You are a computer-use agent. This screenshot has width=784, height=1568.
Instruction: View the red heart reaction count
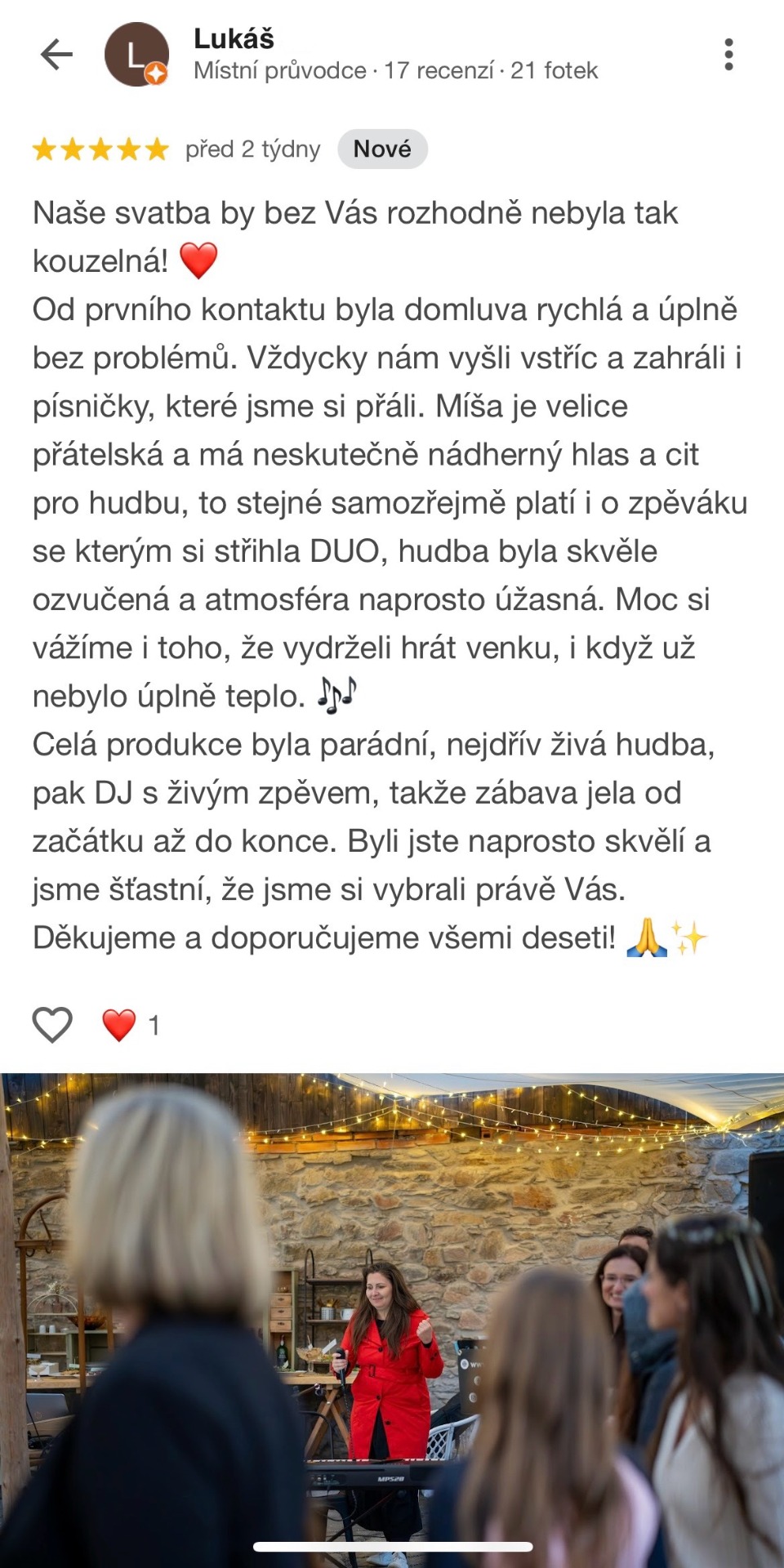point(131,1025)
